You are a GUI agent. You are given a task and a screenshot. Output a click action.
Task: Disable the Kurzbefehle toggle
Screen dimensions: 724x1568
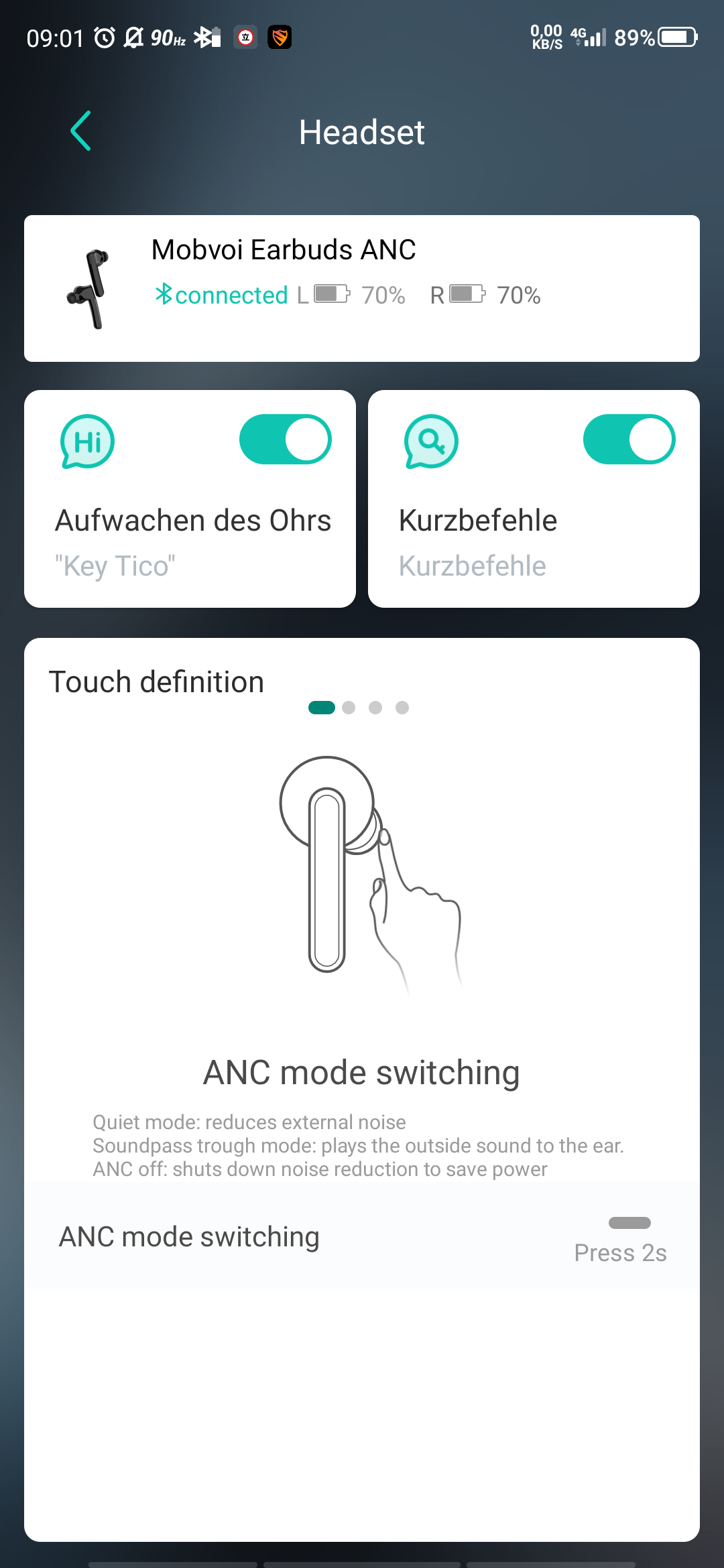tap(629, 440)
